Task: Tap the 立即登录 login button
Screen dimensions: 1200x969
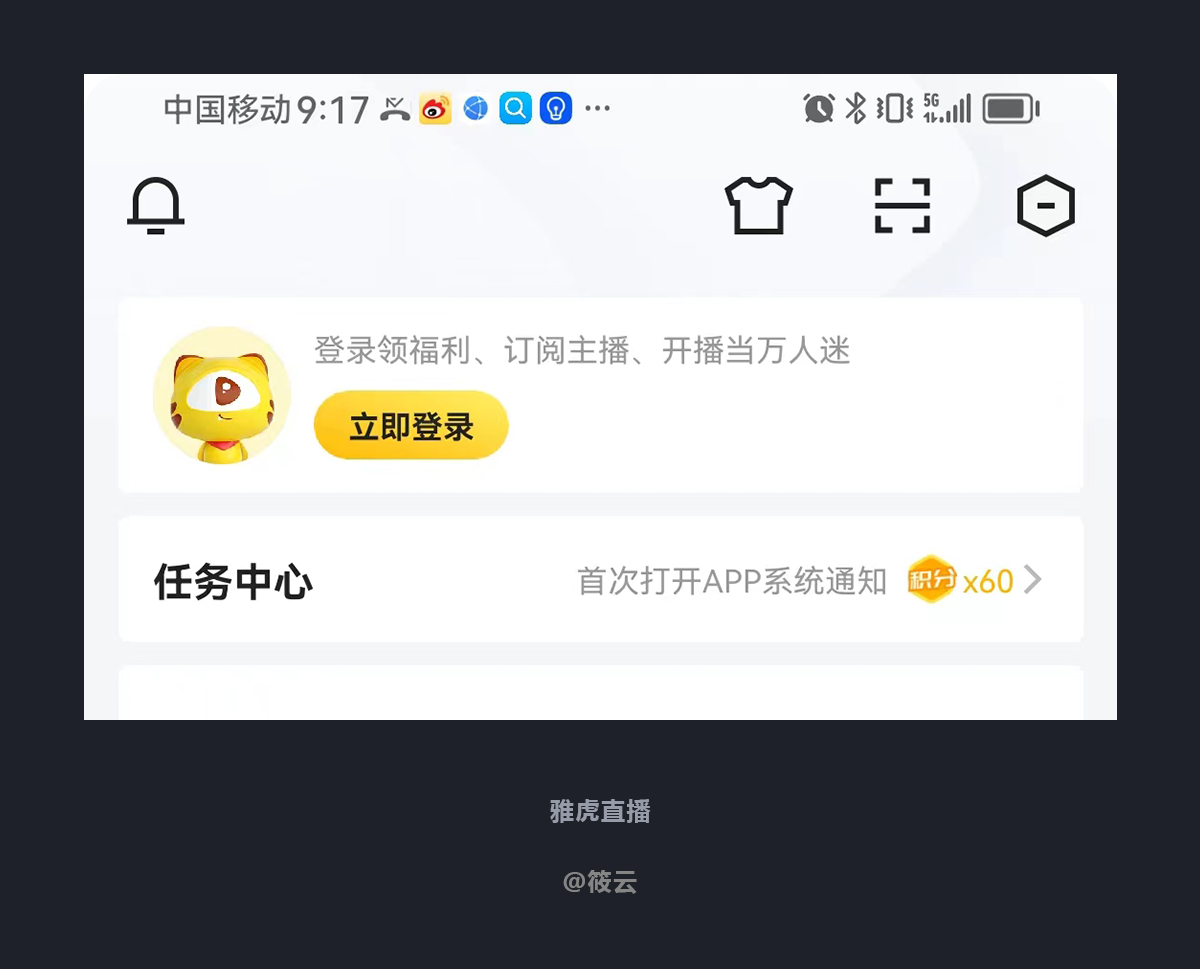Action: [411, 426]
